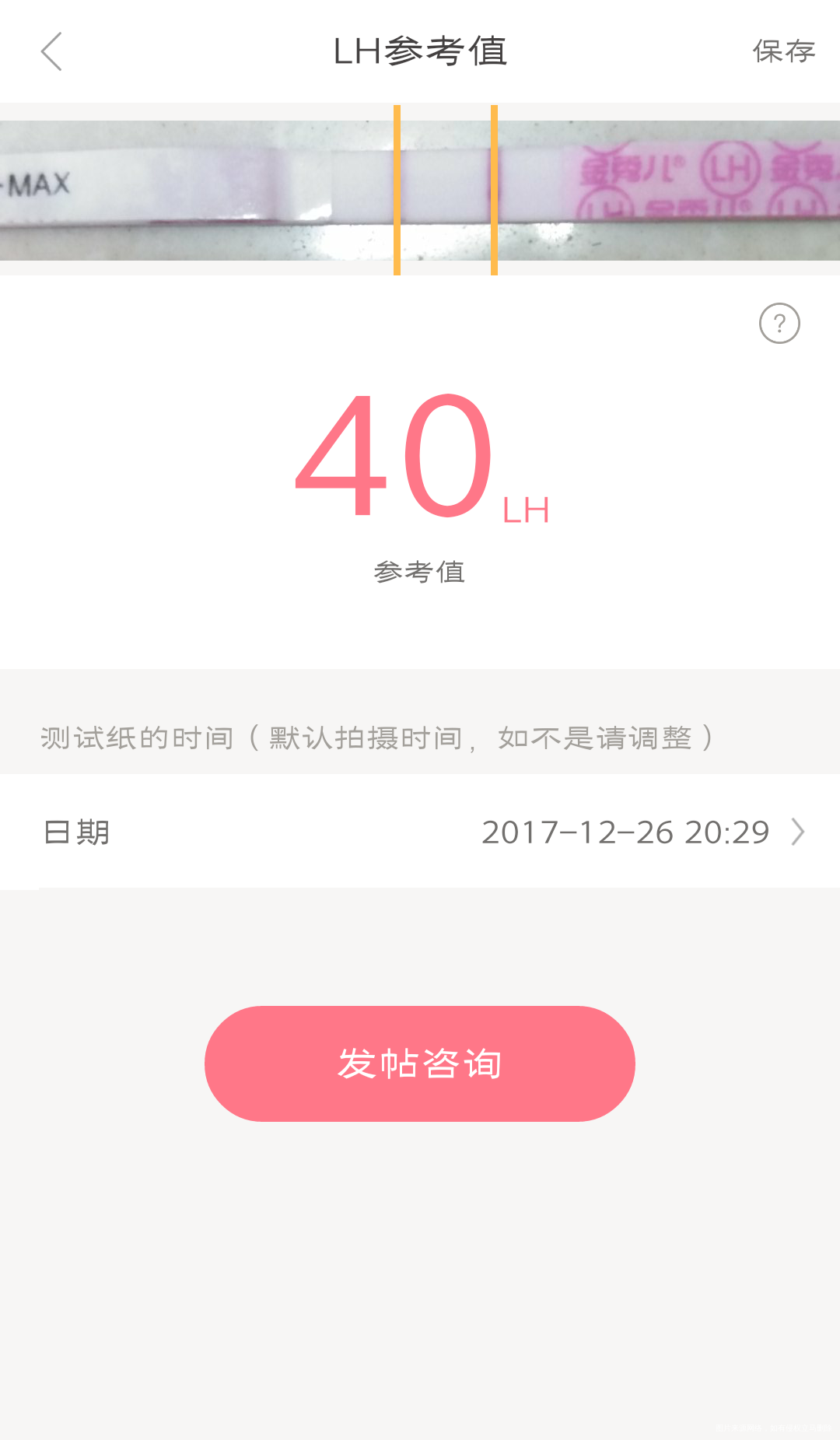Select the LH参考值 title
The height and width of the screenshot is (1440, 840).
tap(420, 51)
